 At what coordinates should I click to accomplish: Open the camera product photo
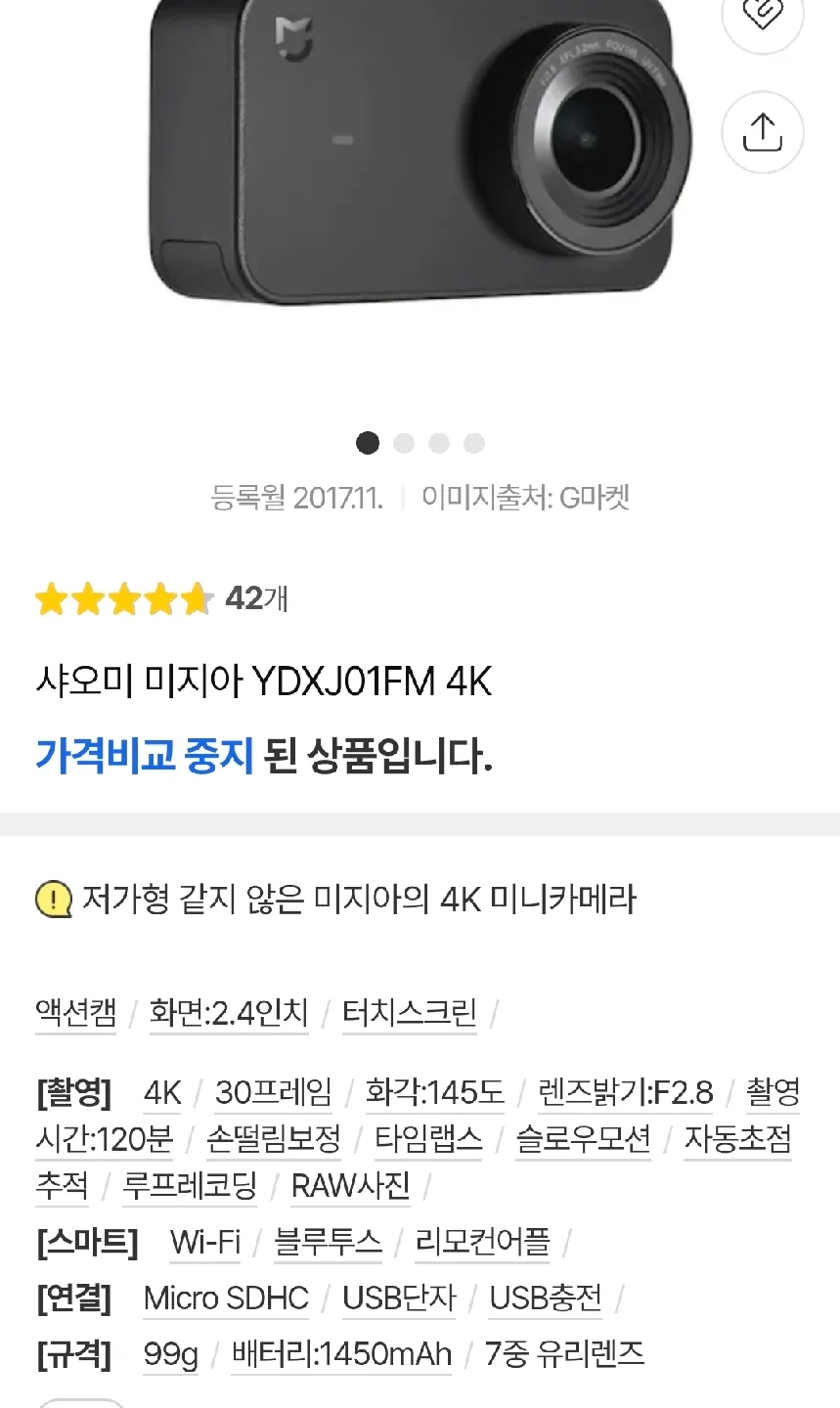(x=411, y=156)
